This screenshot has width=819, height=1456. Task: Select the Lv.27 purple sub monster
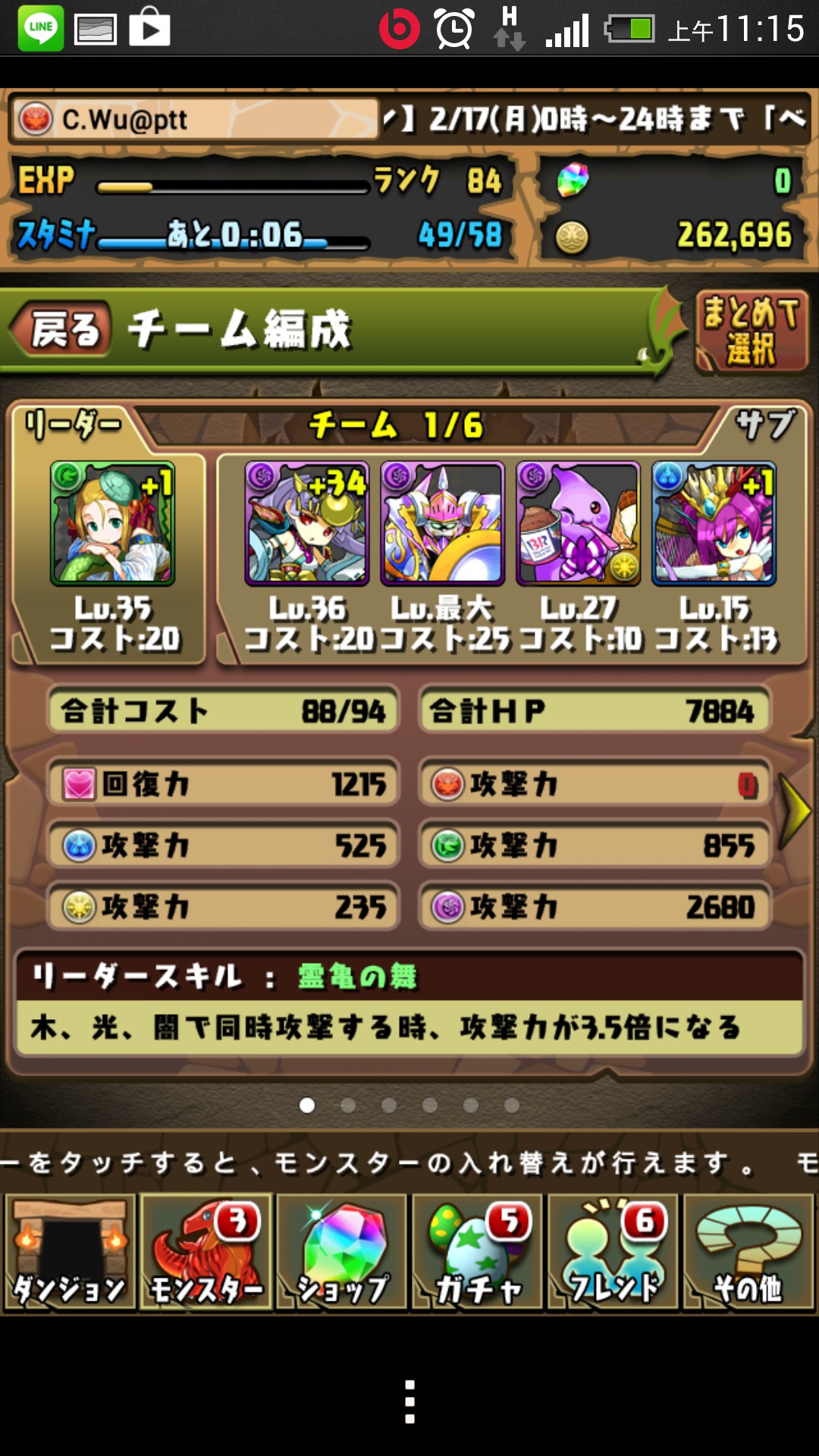click(579, 523)
